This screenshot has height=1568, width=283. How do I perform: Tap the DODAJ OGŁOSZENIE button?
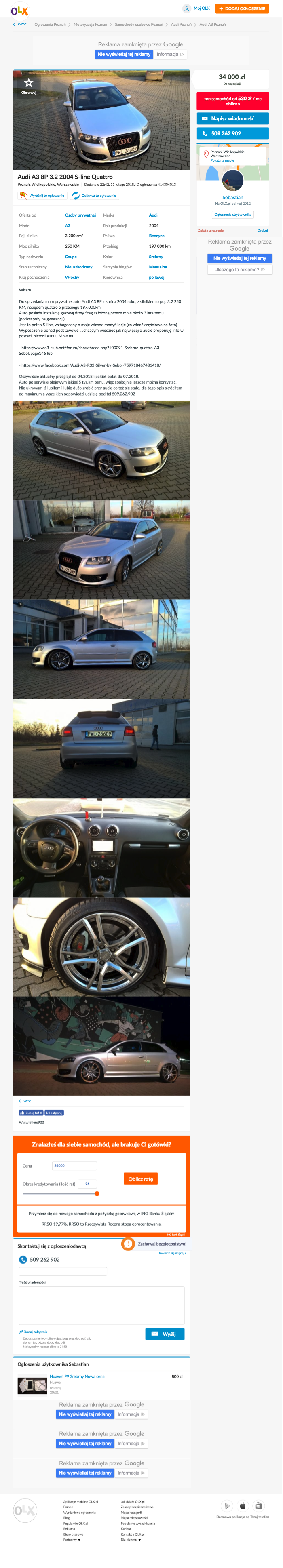coord(242,8)
